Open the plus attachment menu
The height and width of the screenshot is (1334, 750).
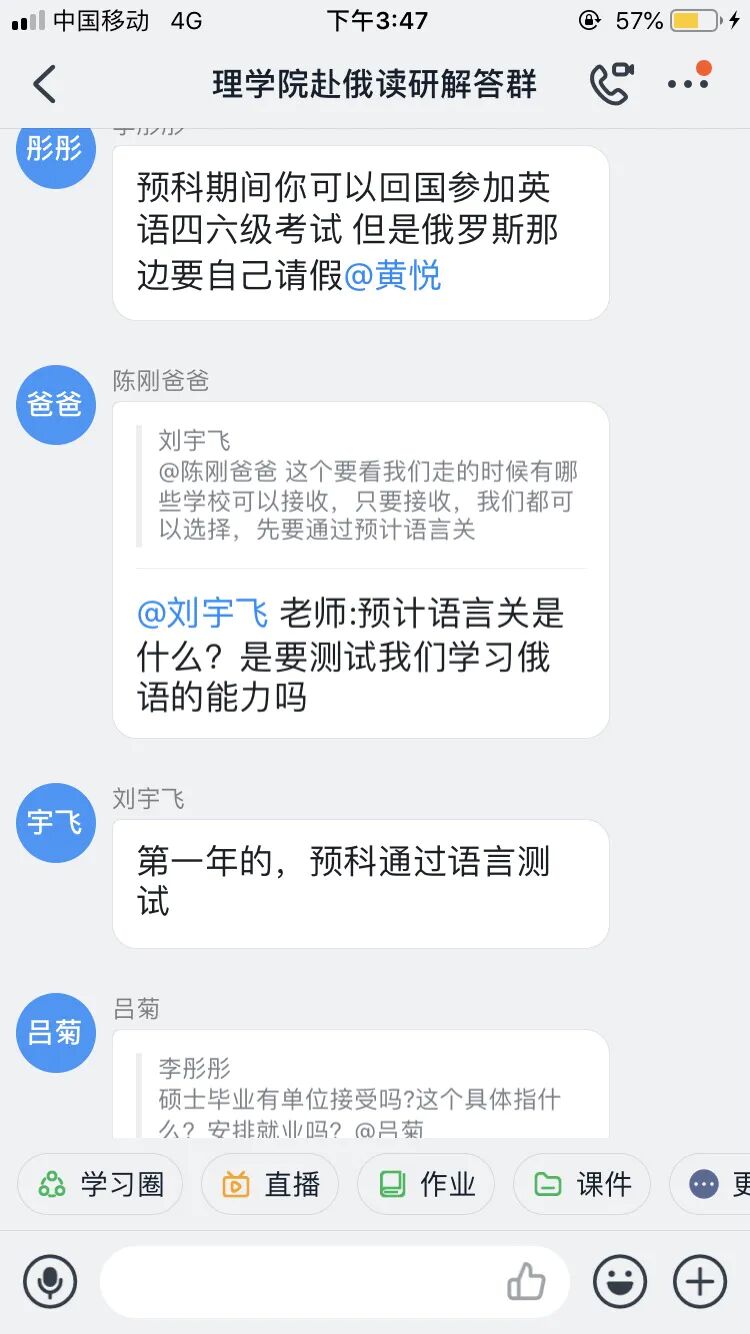click(700, 1281)
